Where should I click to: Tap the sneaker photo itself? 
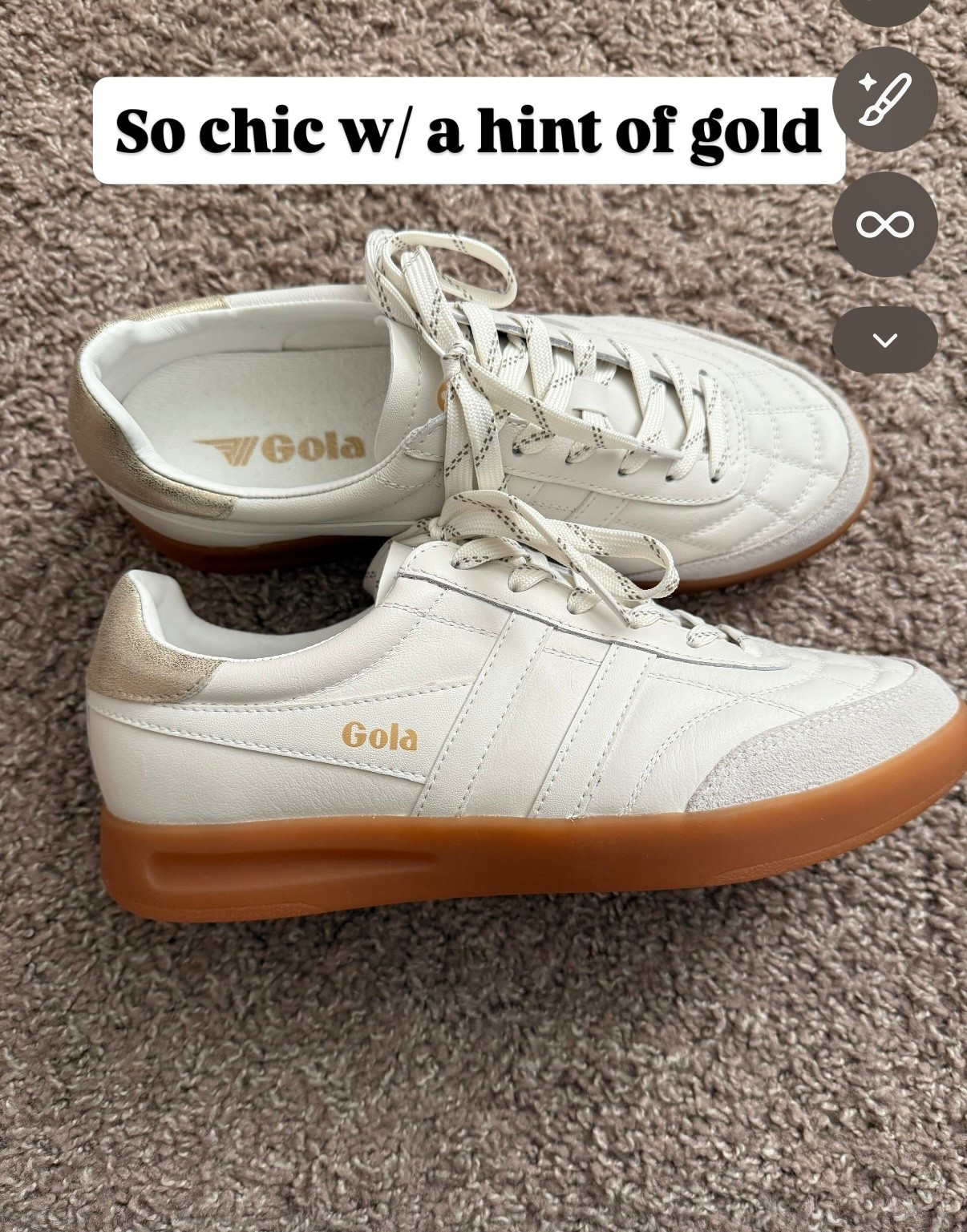(x=481, y=761)
